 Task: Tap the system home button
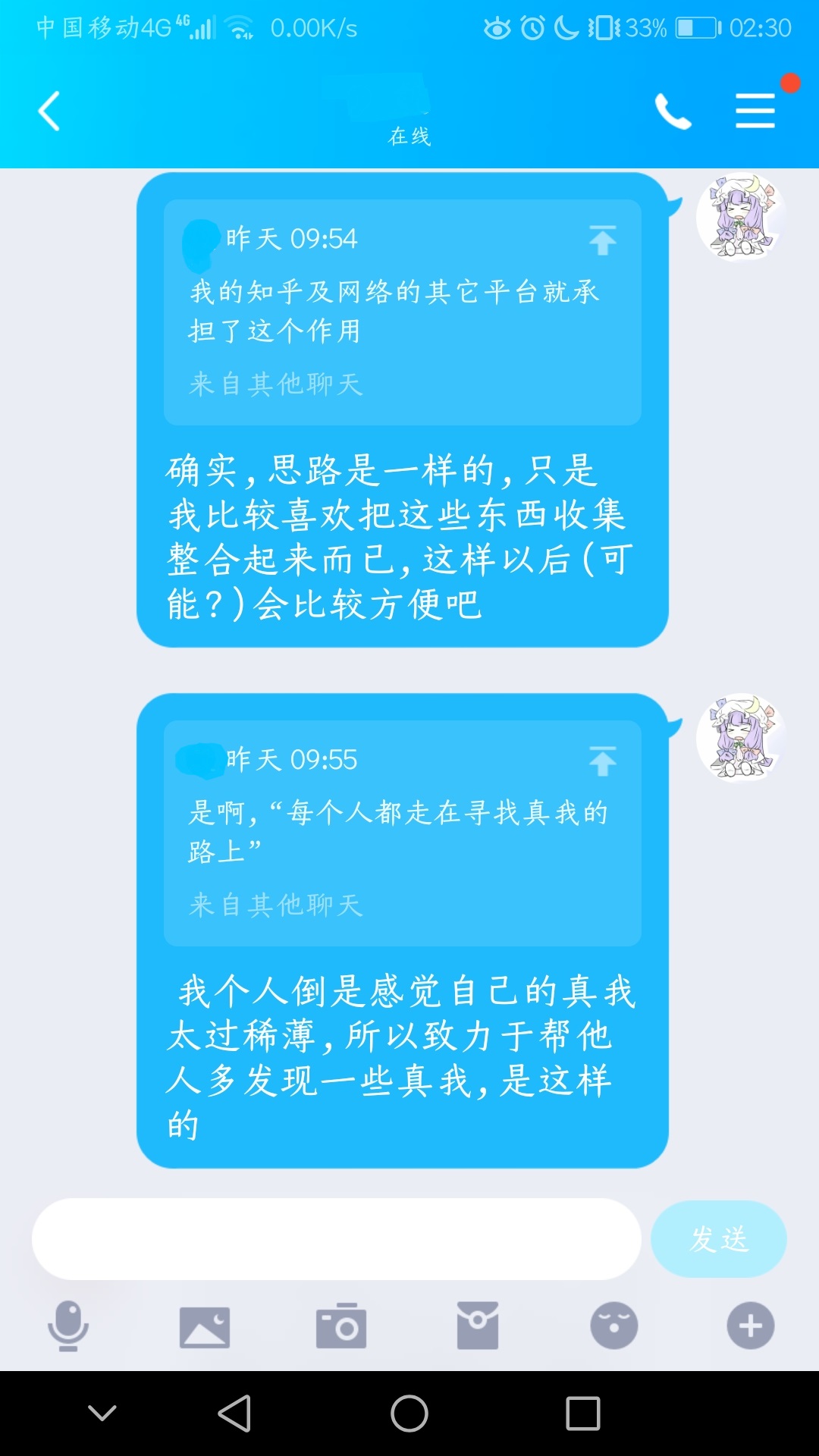[x=409, y=1414]
